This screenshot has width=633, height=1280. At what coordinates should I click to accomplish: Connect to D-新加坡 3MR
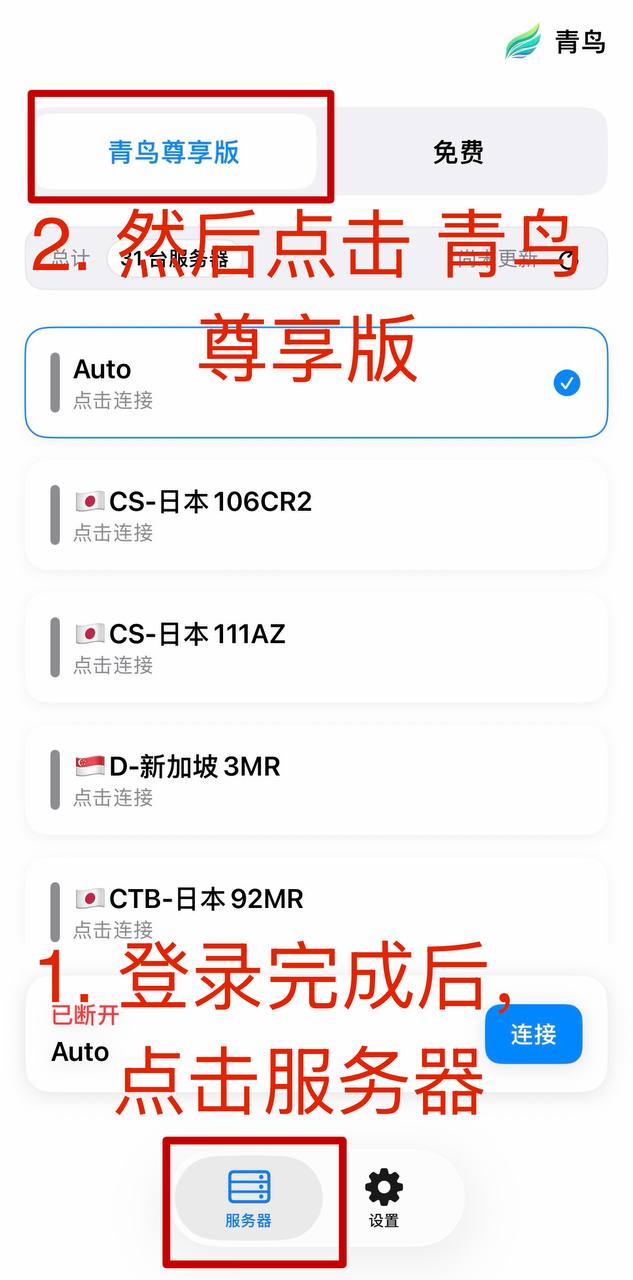[x=315, y=779]
